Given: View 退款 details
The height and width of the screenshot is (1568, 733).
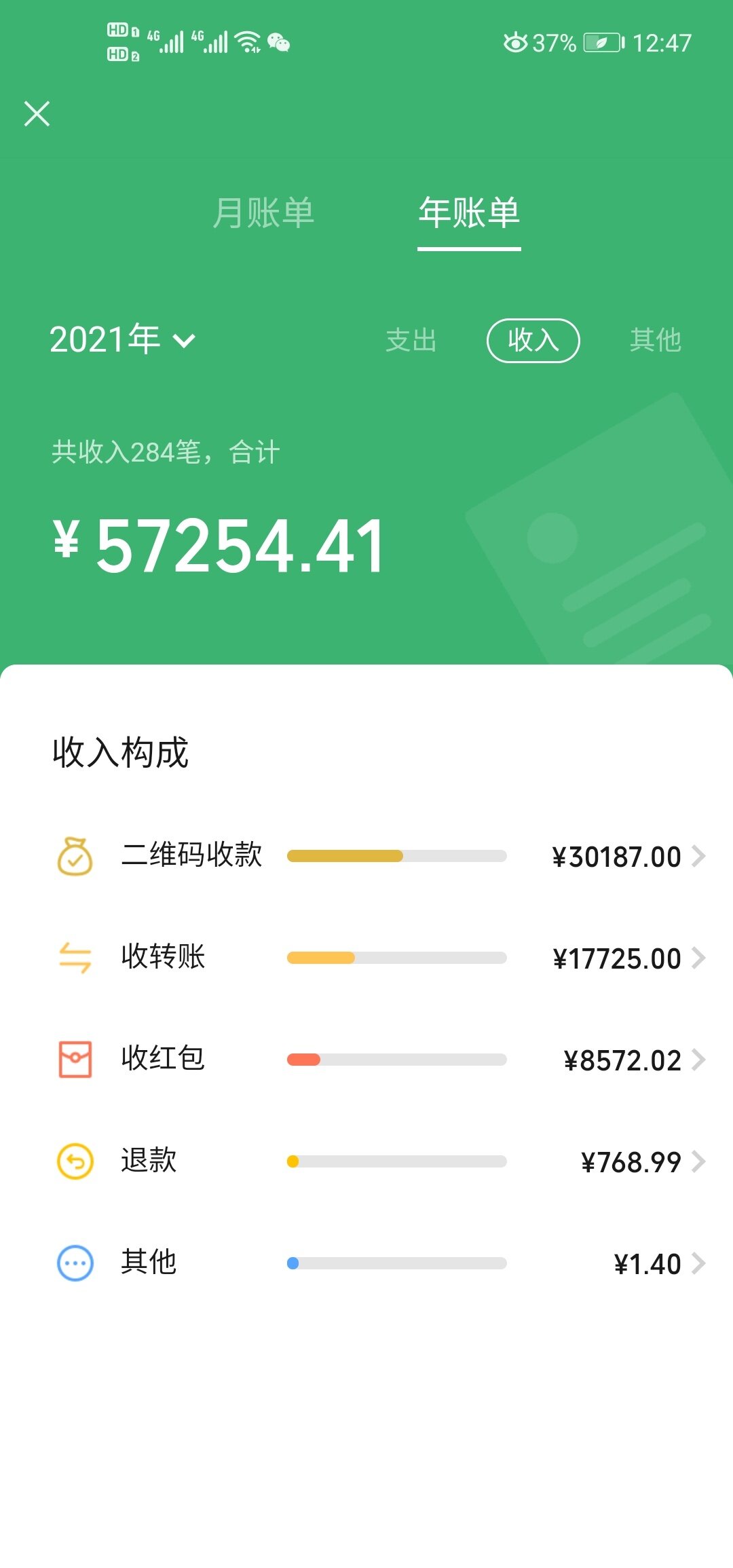Looking at the screenshot, I should pyautogui.click(x=380, y=1161).
